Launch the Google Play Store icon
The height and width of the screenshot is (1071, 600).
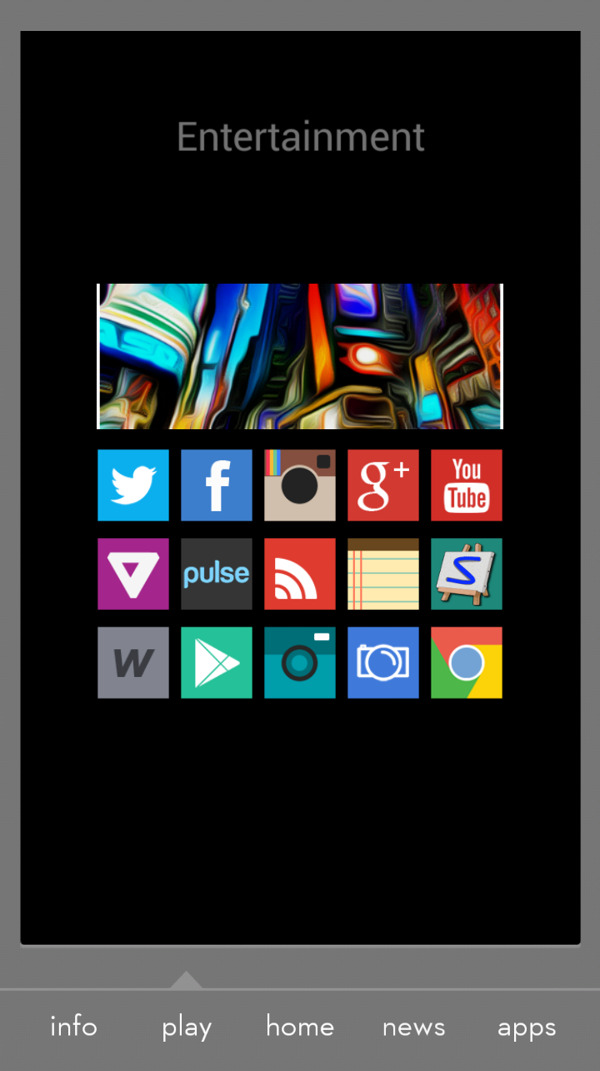click(216, 662)
